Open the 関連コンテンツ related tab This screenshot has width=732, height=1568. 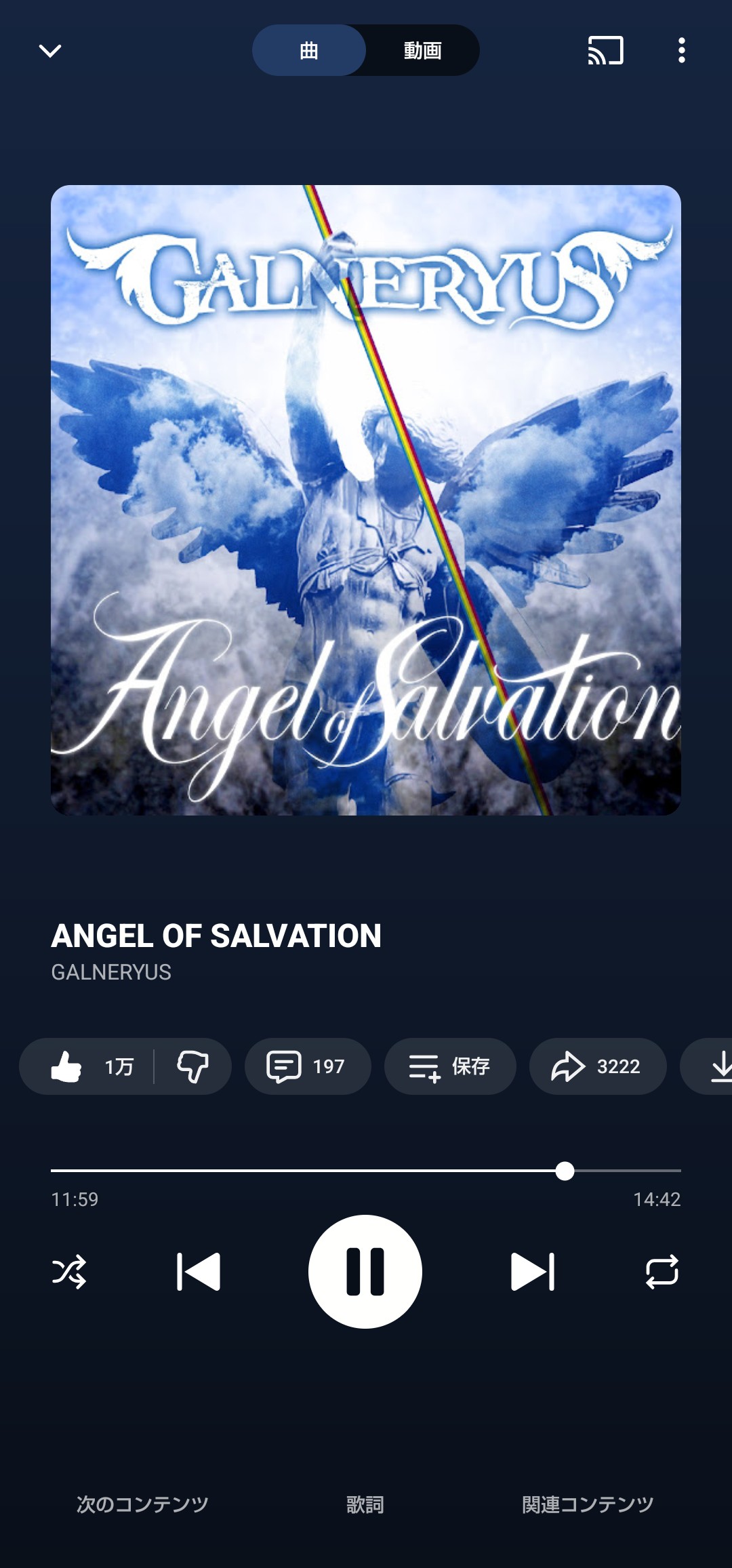[588, 1504]
